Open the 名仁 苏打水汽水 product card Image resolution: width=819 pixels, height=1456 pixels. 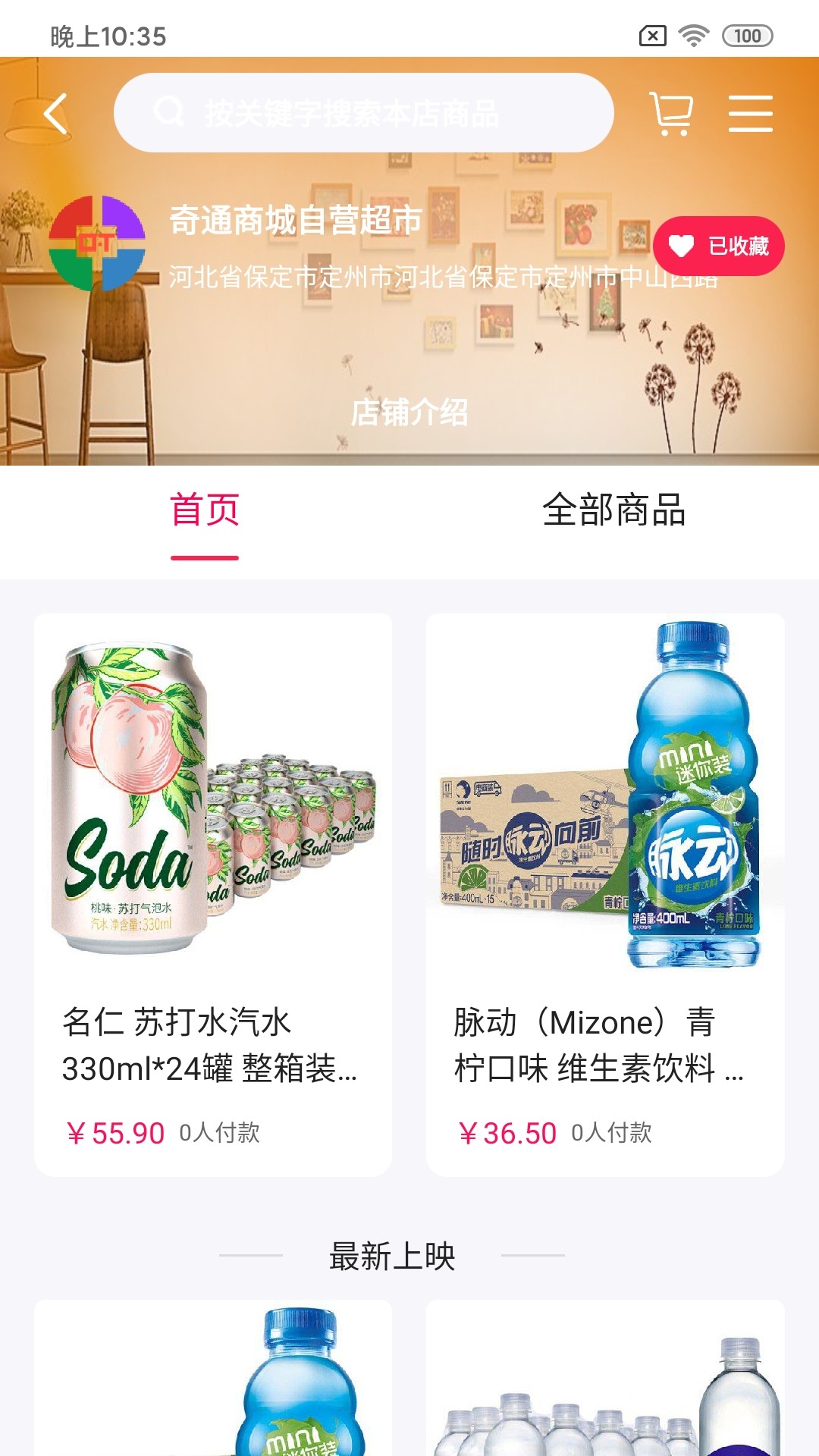[213, 895]
